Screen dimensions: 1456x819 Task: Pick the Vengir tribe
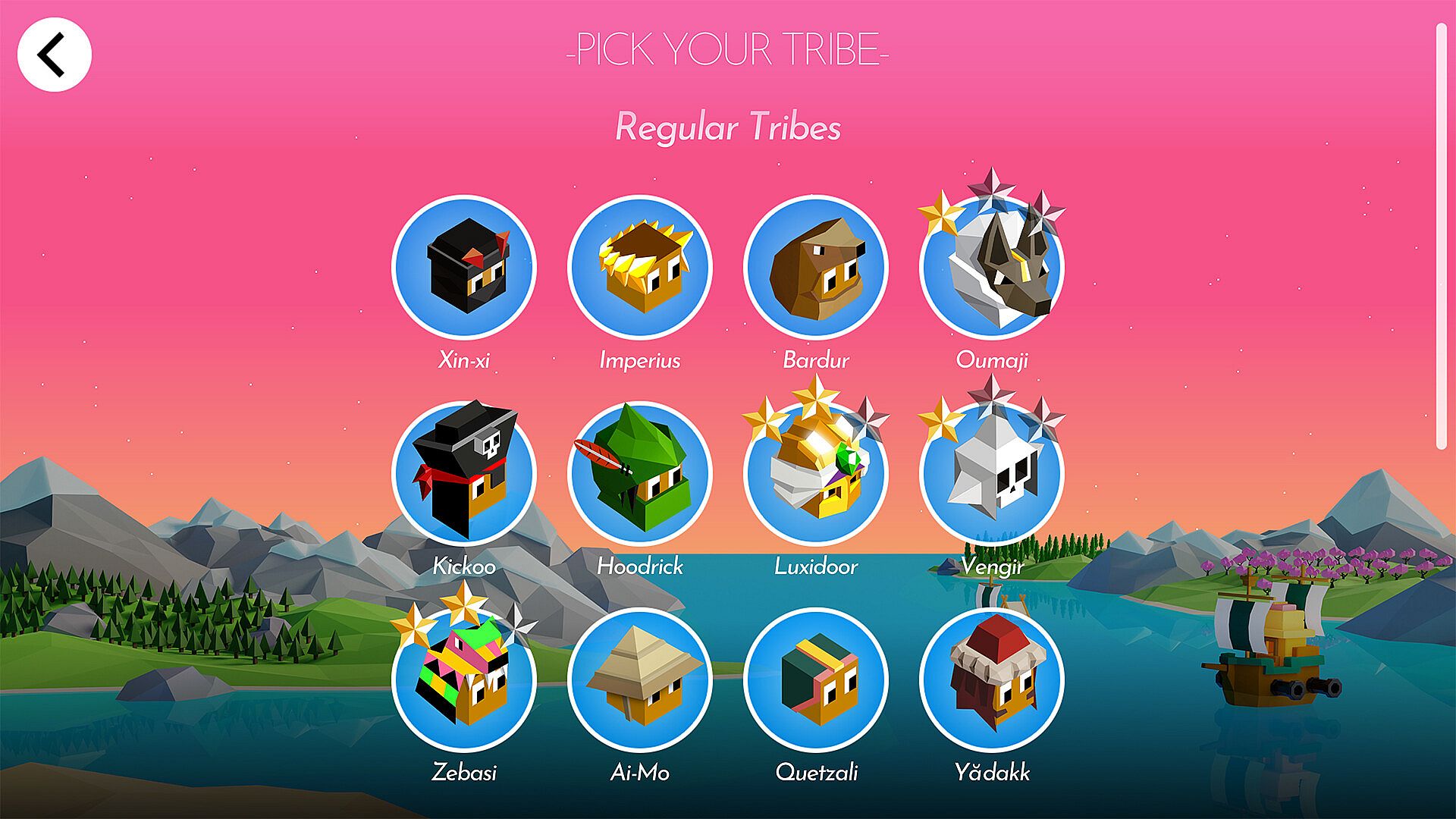point(991,474)
